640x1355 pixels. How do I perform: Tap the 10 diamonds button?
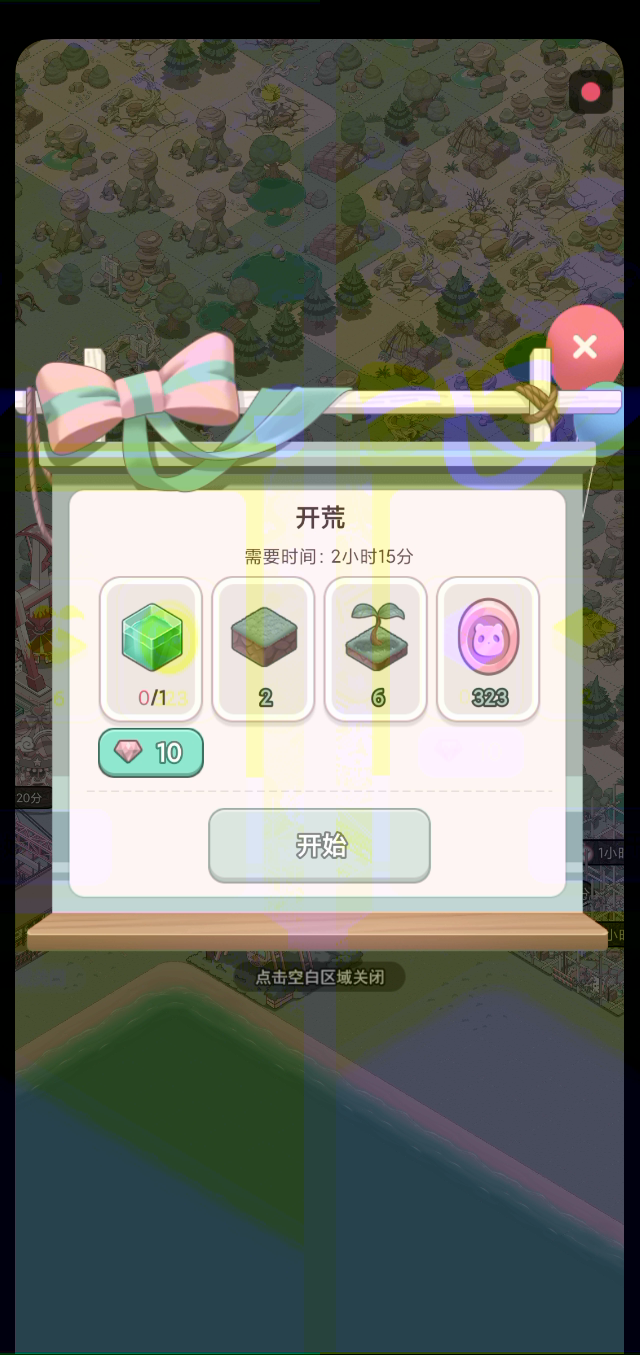click(x=151, y=752)
